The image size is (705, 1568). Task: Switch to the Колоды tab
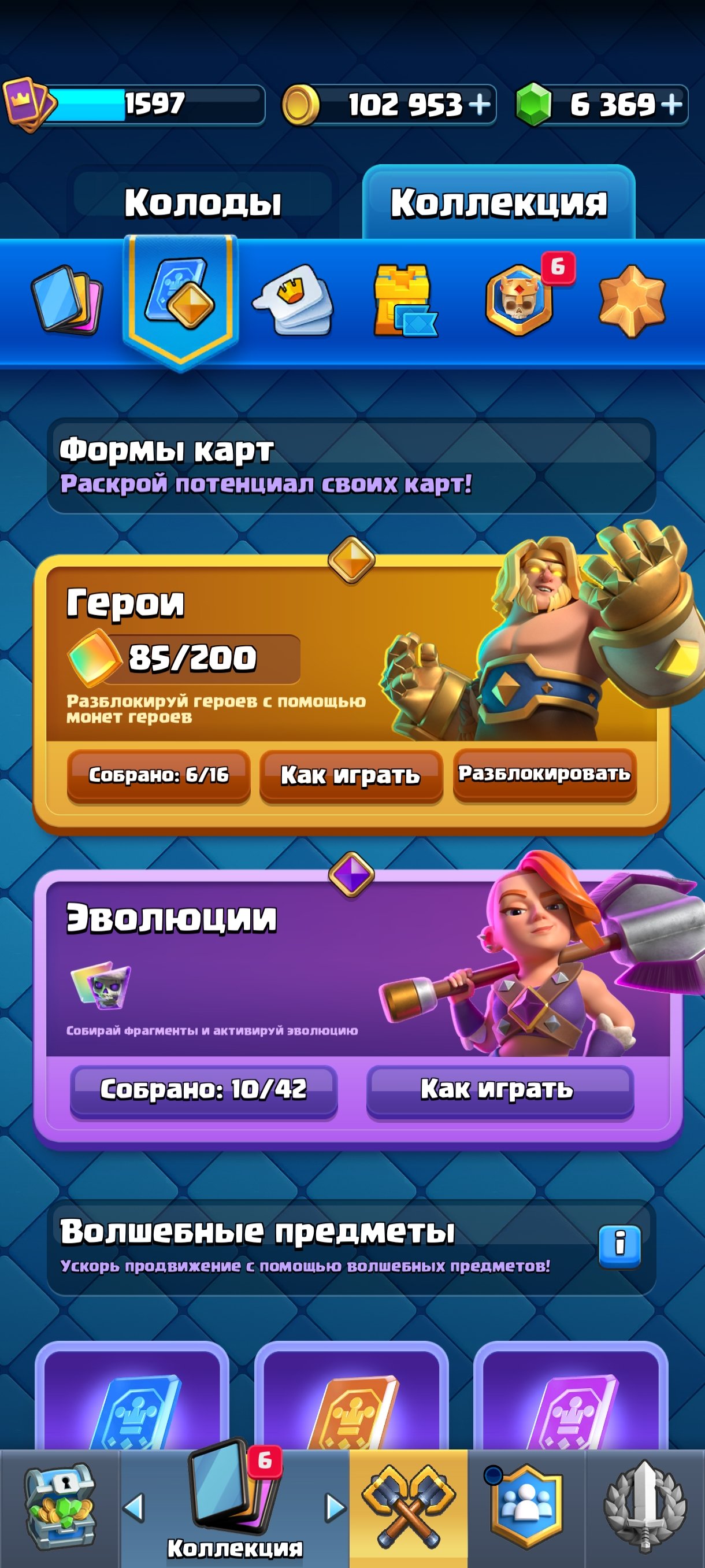click(203, 202)
